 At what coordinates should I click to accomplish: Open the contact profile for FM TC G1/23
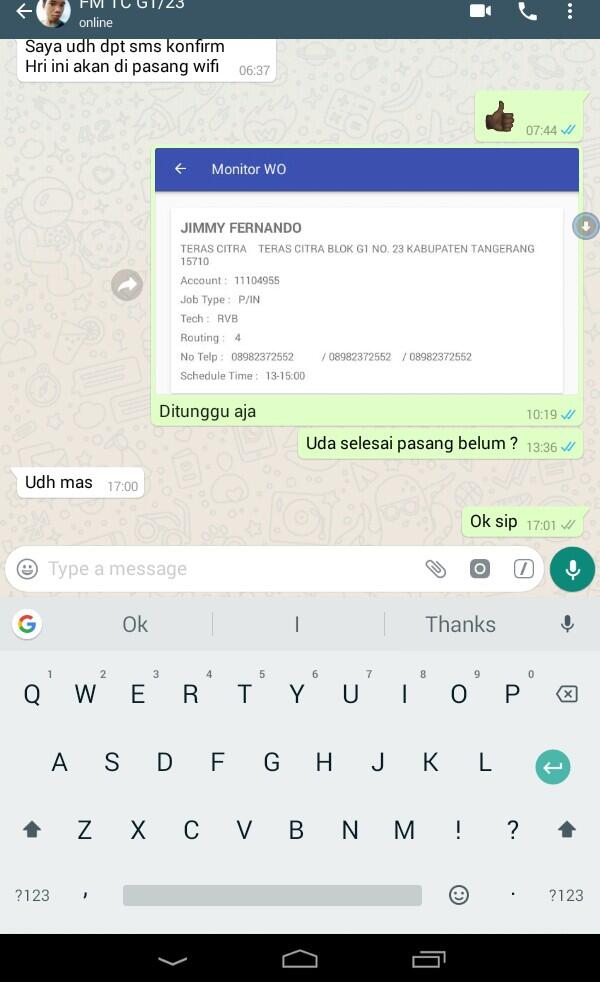[x=130, y=12]
